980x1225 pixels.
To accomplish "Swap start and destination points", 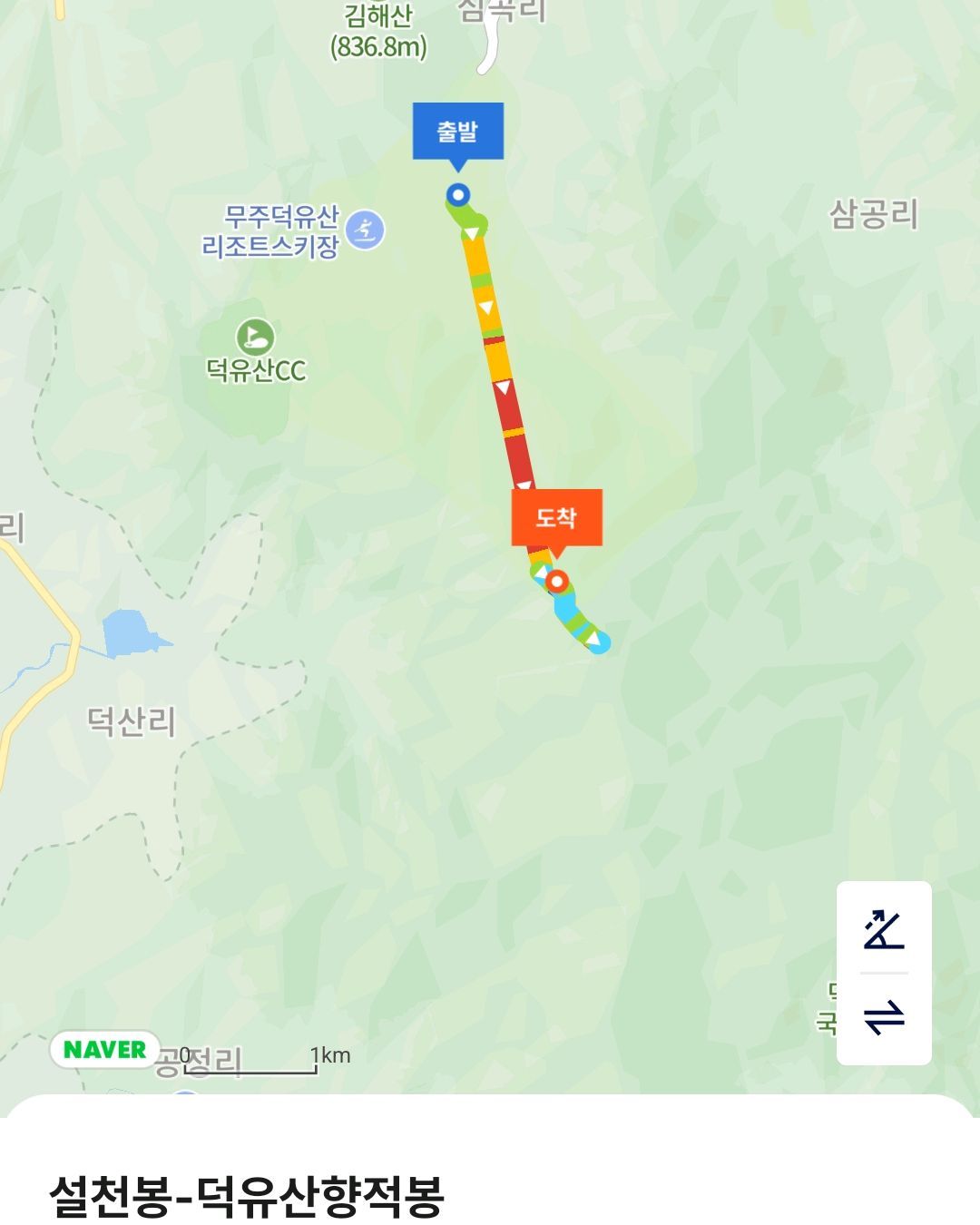I will tap(884, 1017).
